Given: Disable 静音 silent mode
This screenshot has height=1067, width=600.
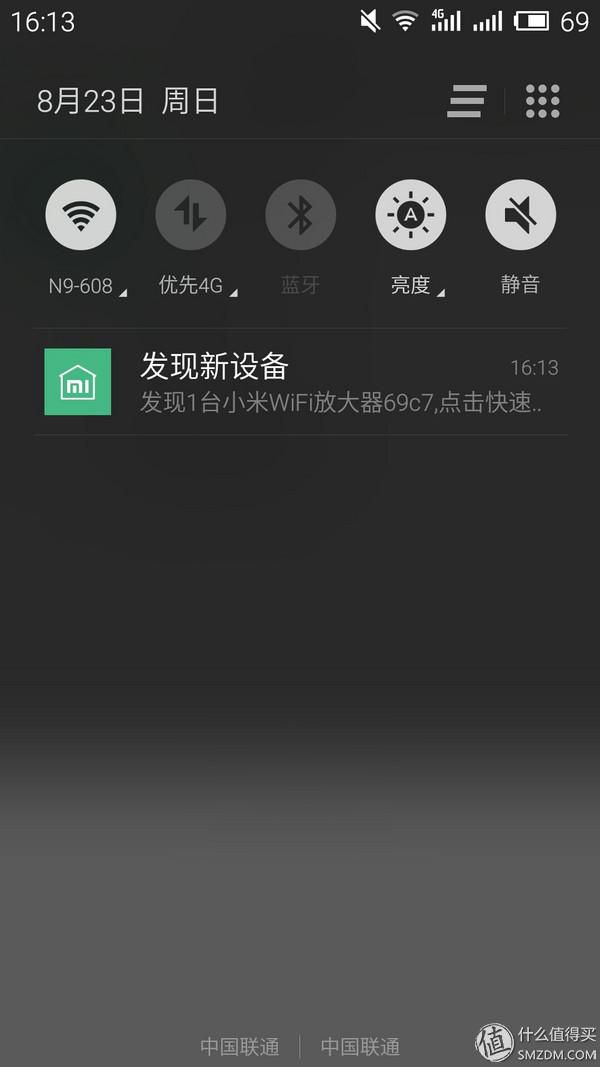Looking at the screenshot, I should click(x=520, y=215).
